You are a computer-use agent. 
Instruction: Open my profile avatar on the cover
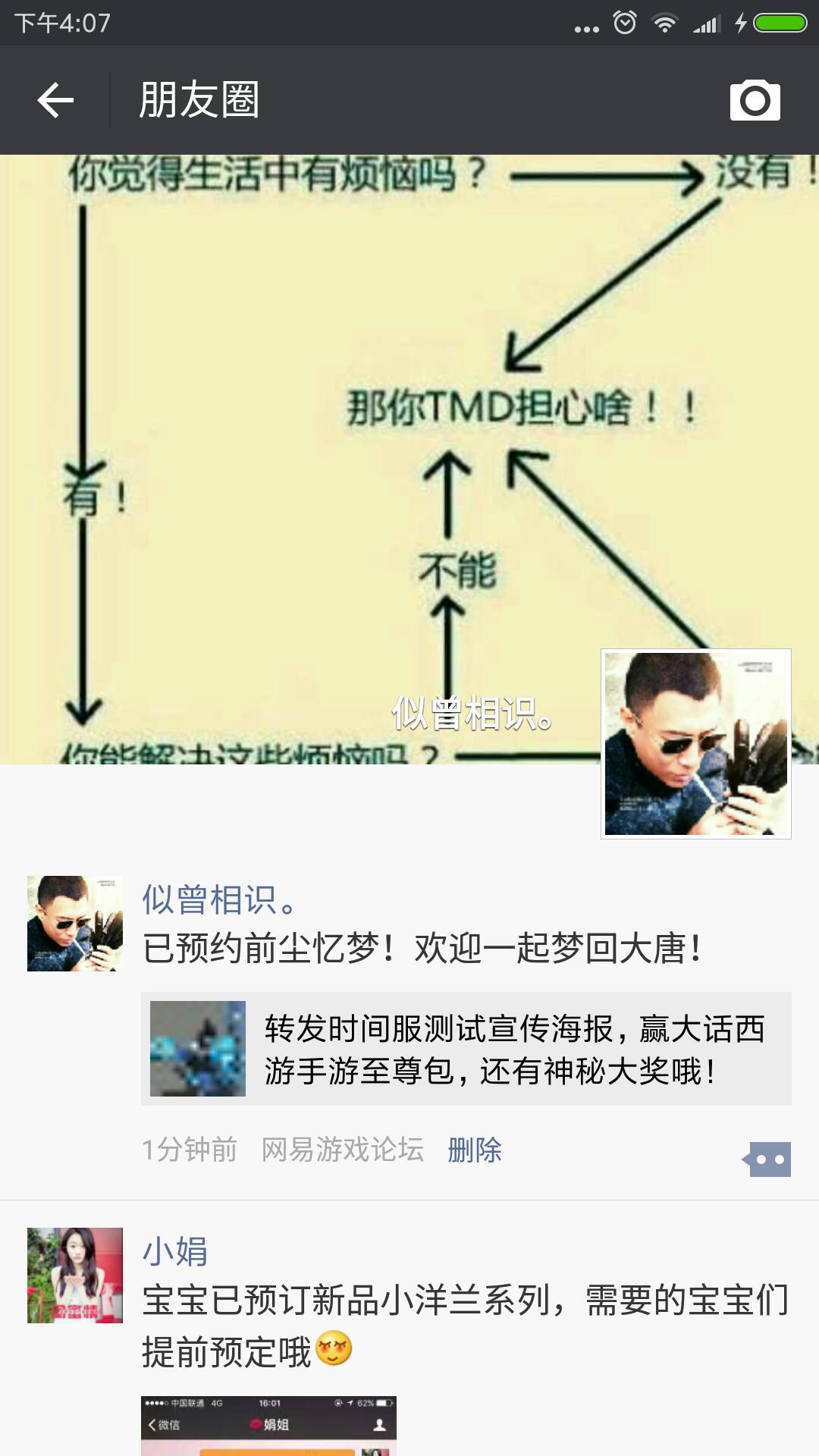coord(695,744)
